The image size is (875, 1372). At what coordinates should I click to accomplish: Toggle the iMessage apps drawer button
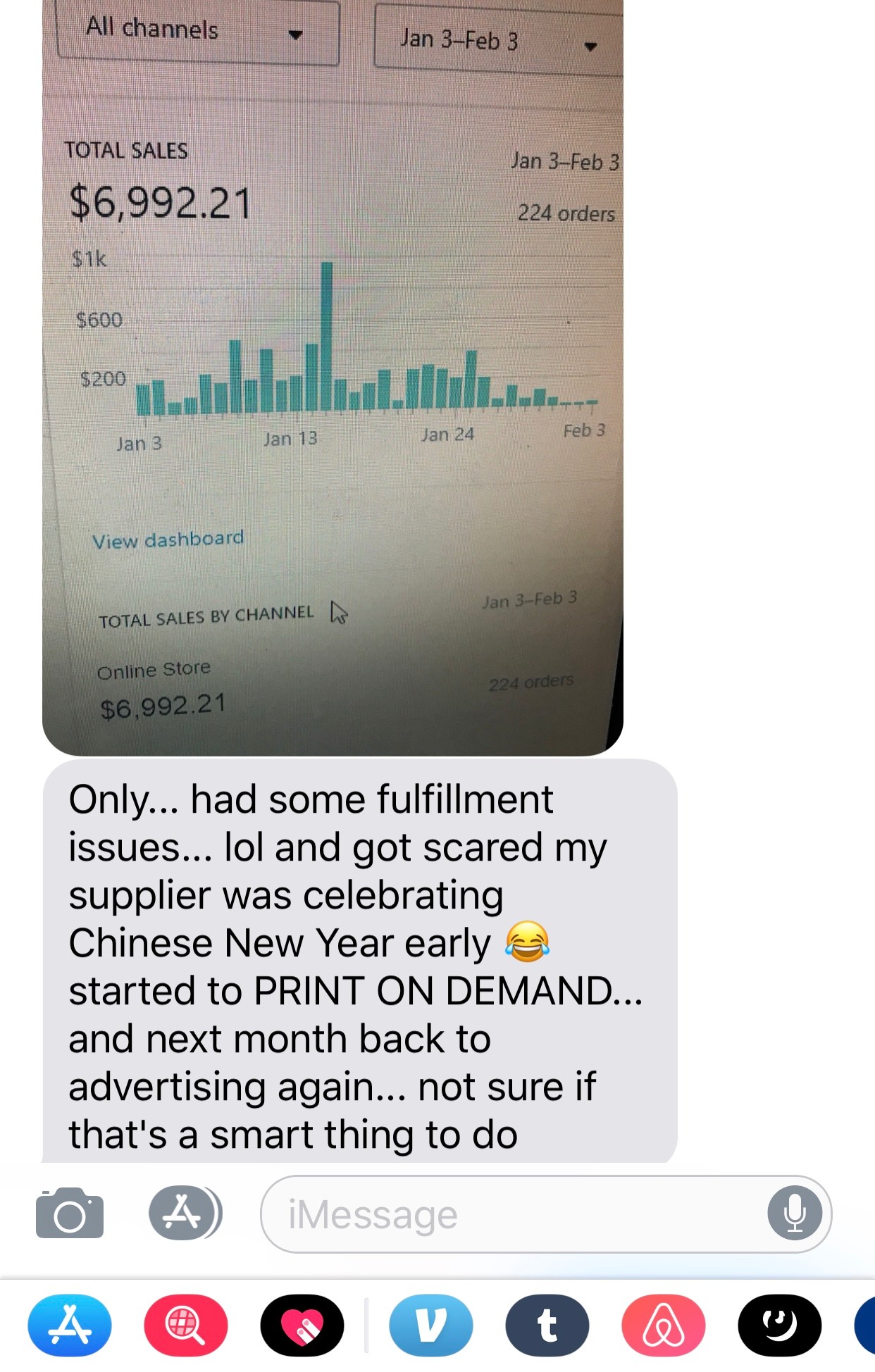tap(185, 1213)
